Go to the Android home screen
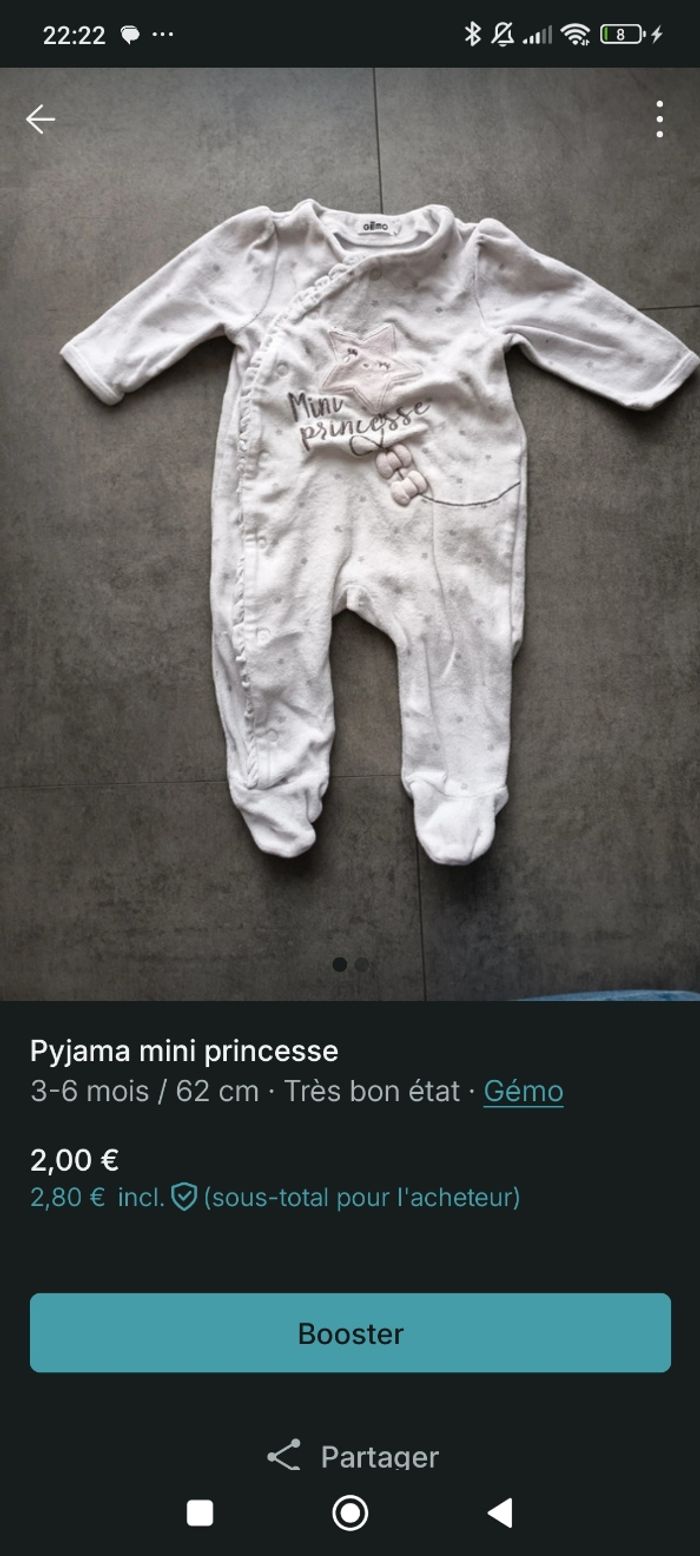 pos(350,1513)
